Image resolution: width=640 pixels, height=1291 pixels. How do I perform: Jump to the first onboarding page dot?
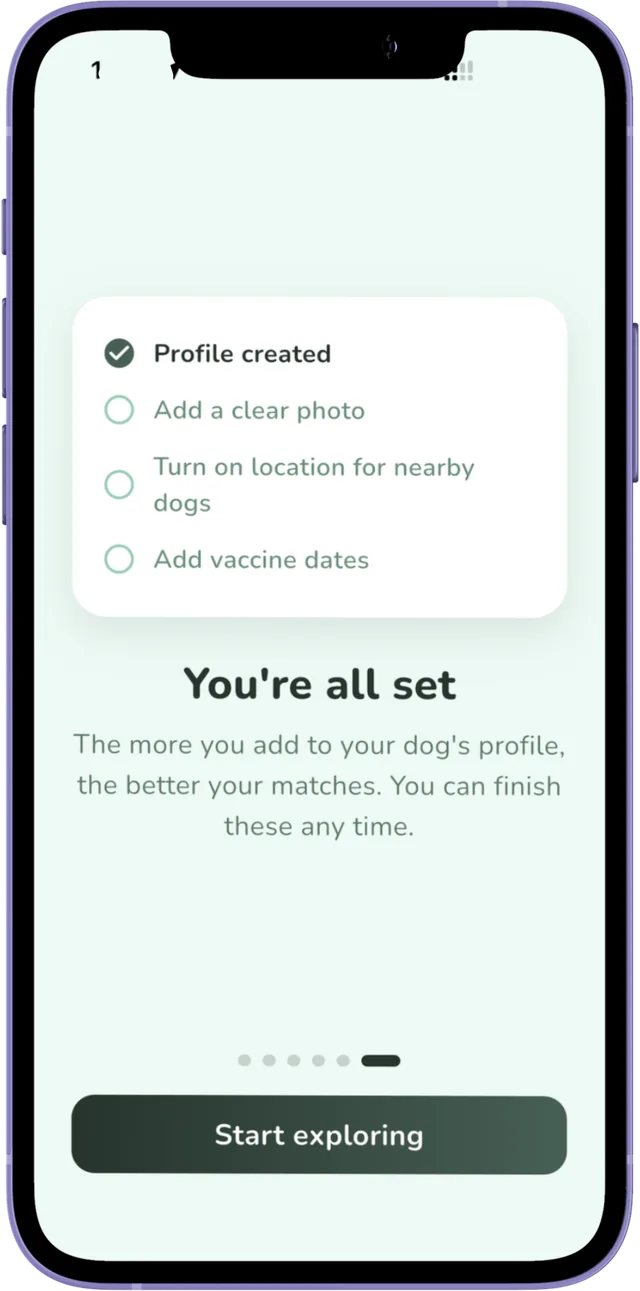pyautogui.click(x=245, y=1060)
